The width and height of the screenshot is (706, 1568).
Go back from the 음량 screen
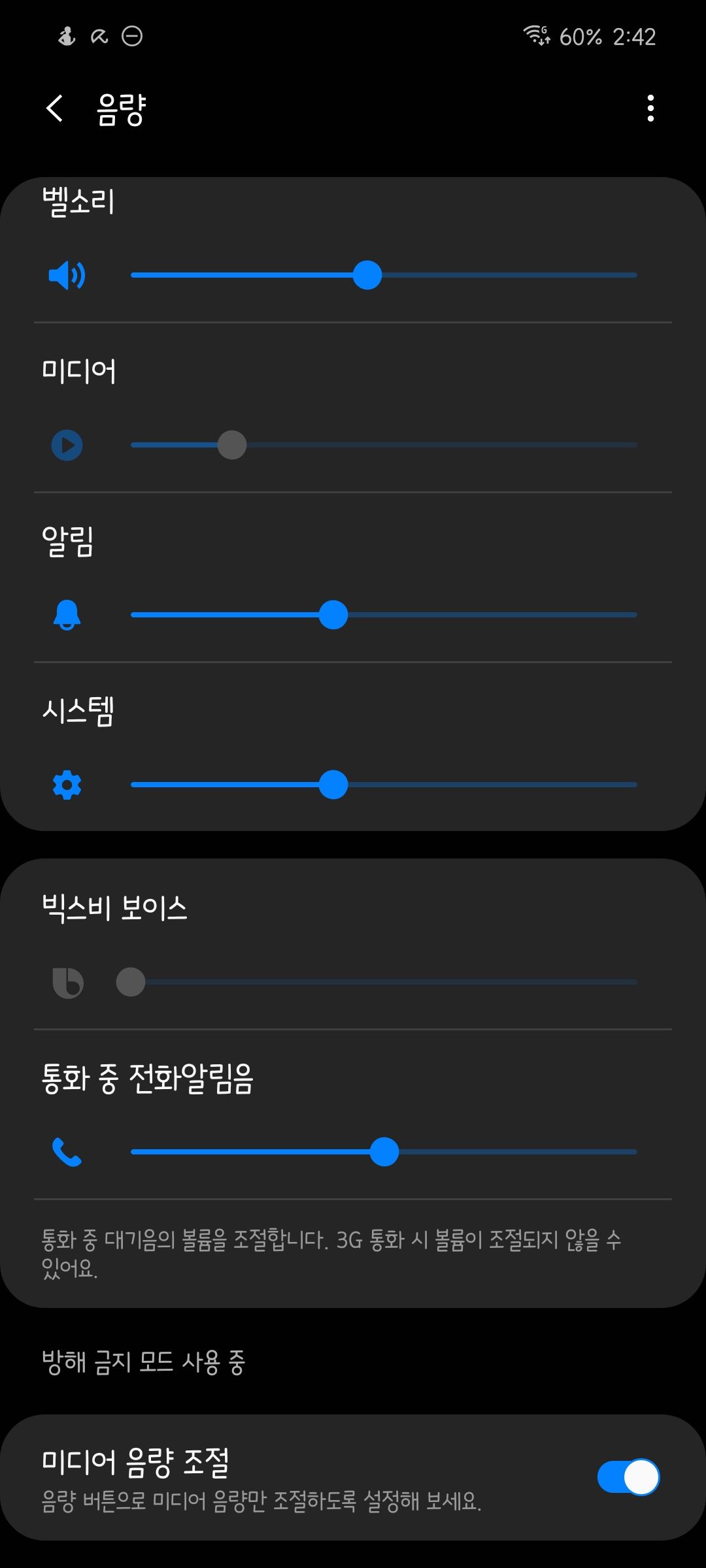click(55, 108)
